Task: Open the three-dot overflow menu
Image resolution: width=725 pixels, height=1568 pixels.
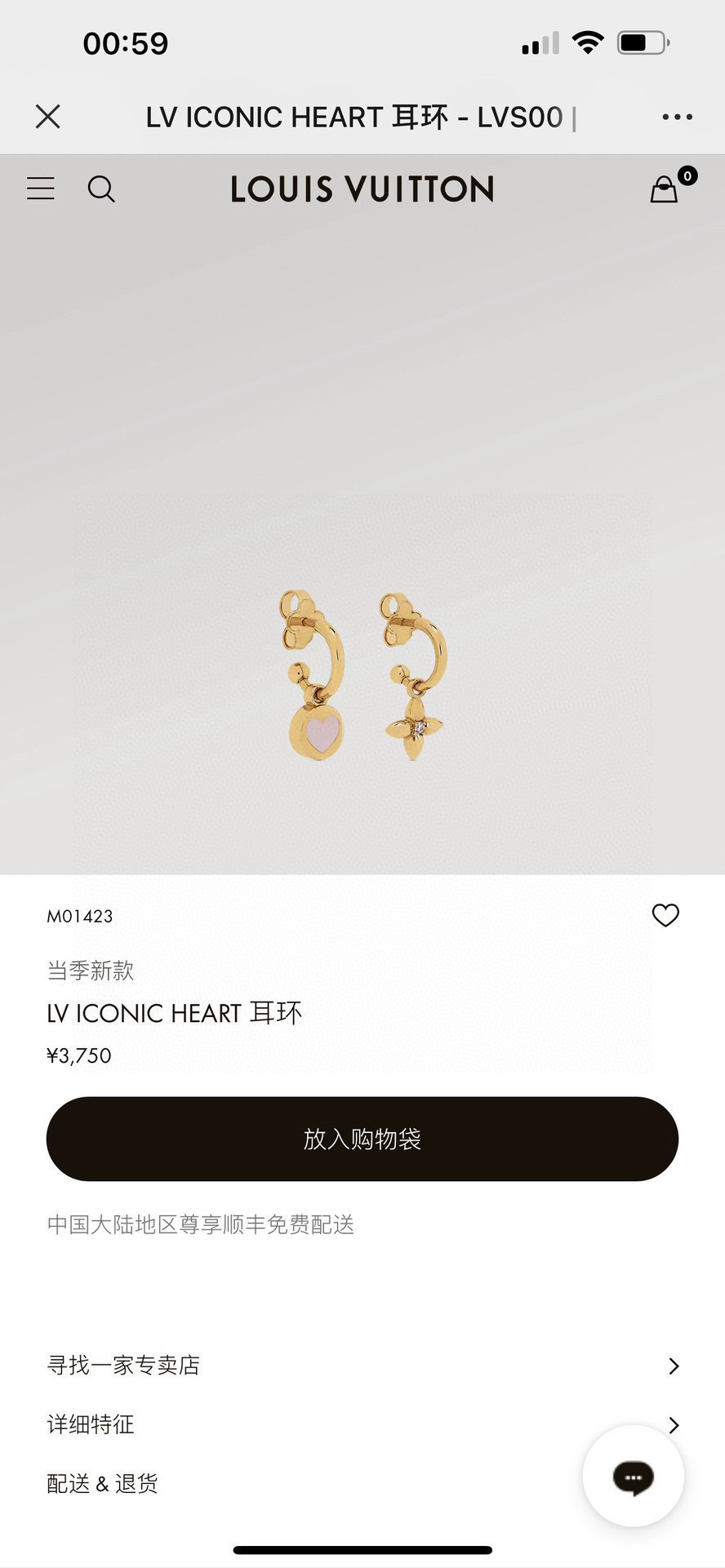Action: [677, 118]
